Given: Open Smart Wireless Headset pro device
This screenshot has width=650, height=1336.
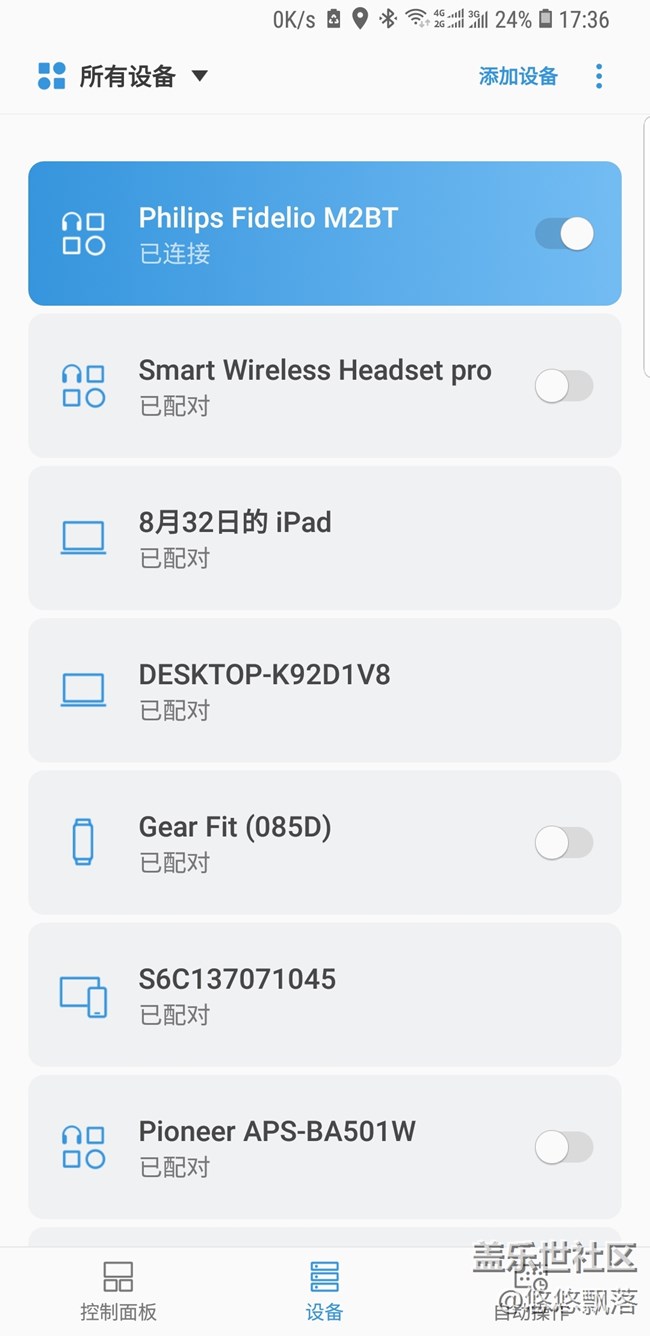Looking at the screenshot, I should [x=300, y=386].
